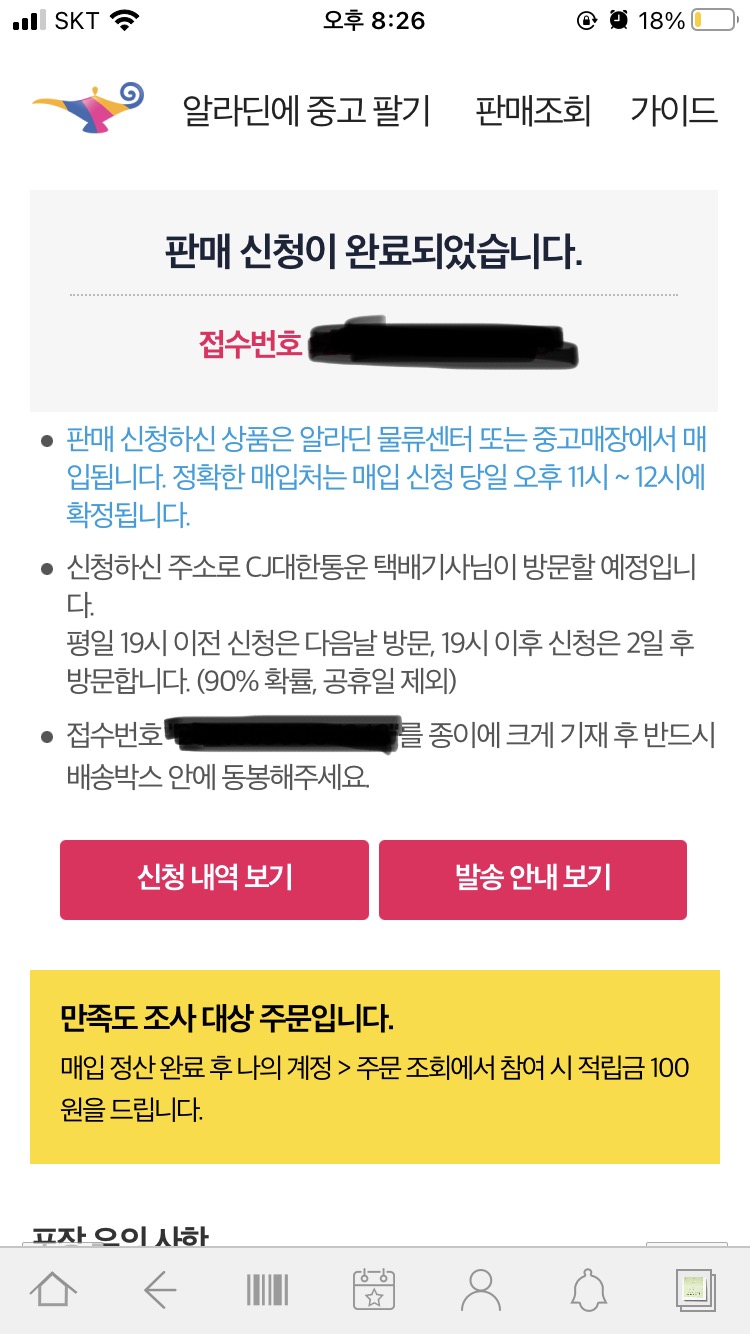The width and height of the screenshot is (750, 1334).
Task: Tap the back arrow in bottom bar
Action: [x=160, y=1290]
